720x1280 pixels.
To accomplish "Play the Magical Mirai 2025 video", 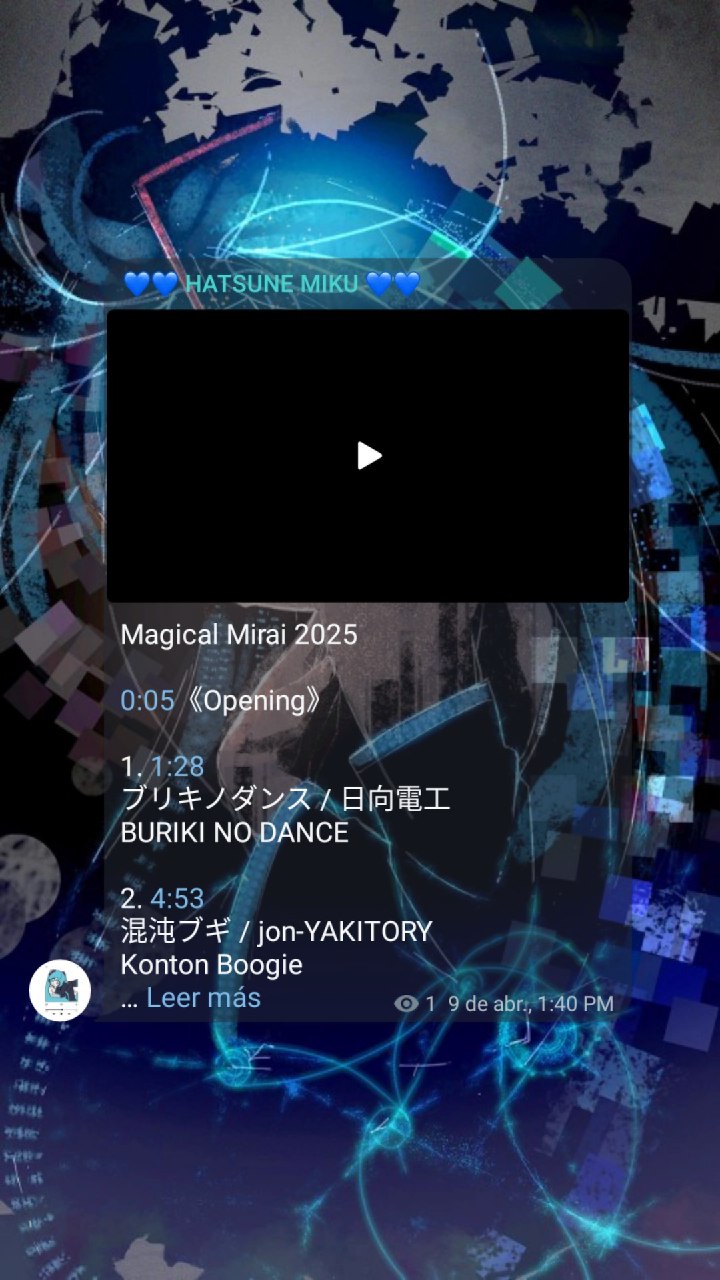I will coord(369,455).
